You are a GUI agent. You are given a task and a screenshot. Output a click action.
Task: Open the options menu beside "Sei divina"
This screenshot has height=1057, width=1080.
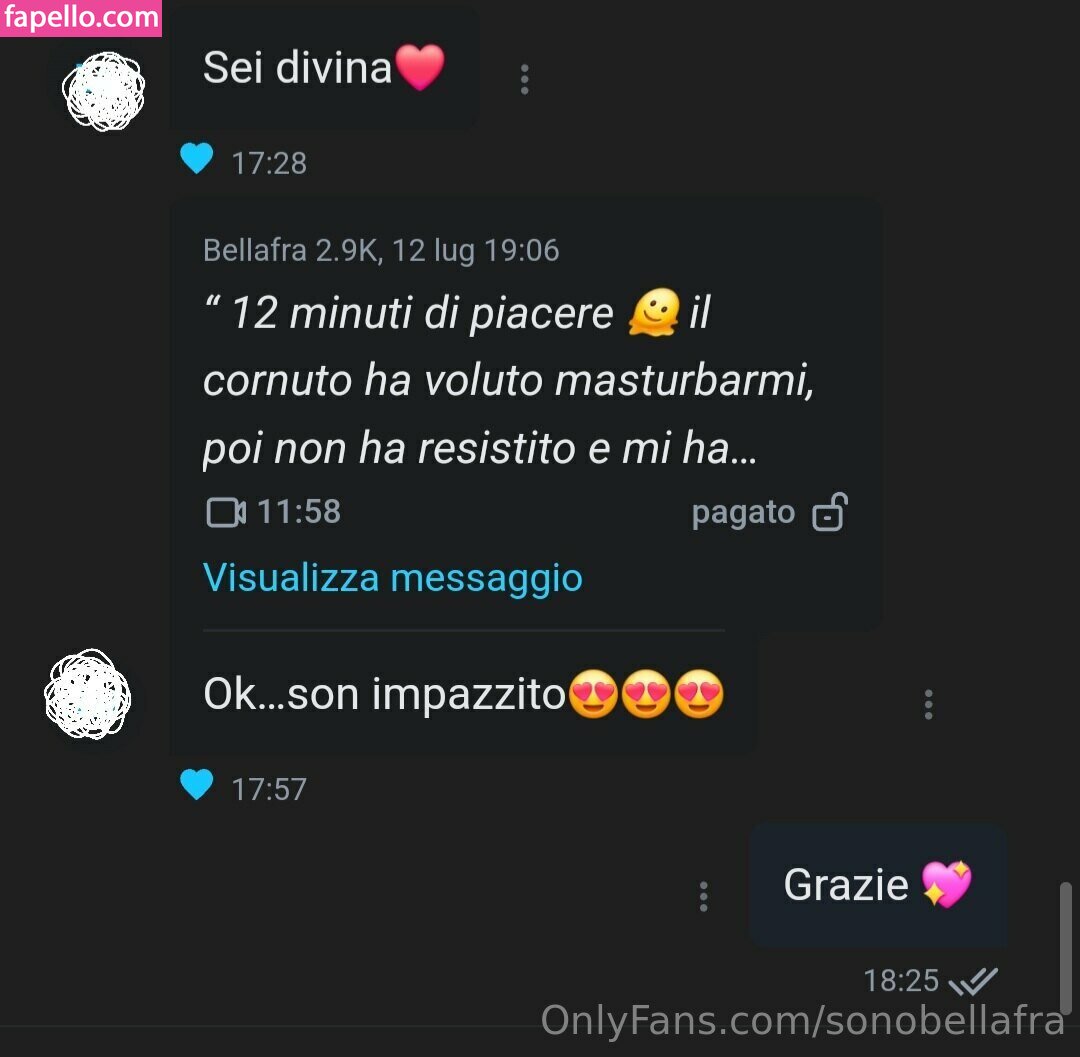click(x=524, y=79)
